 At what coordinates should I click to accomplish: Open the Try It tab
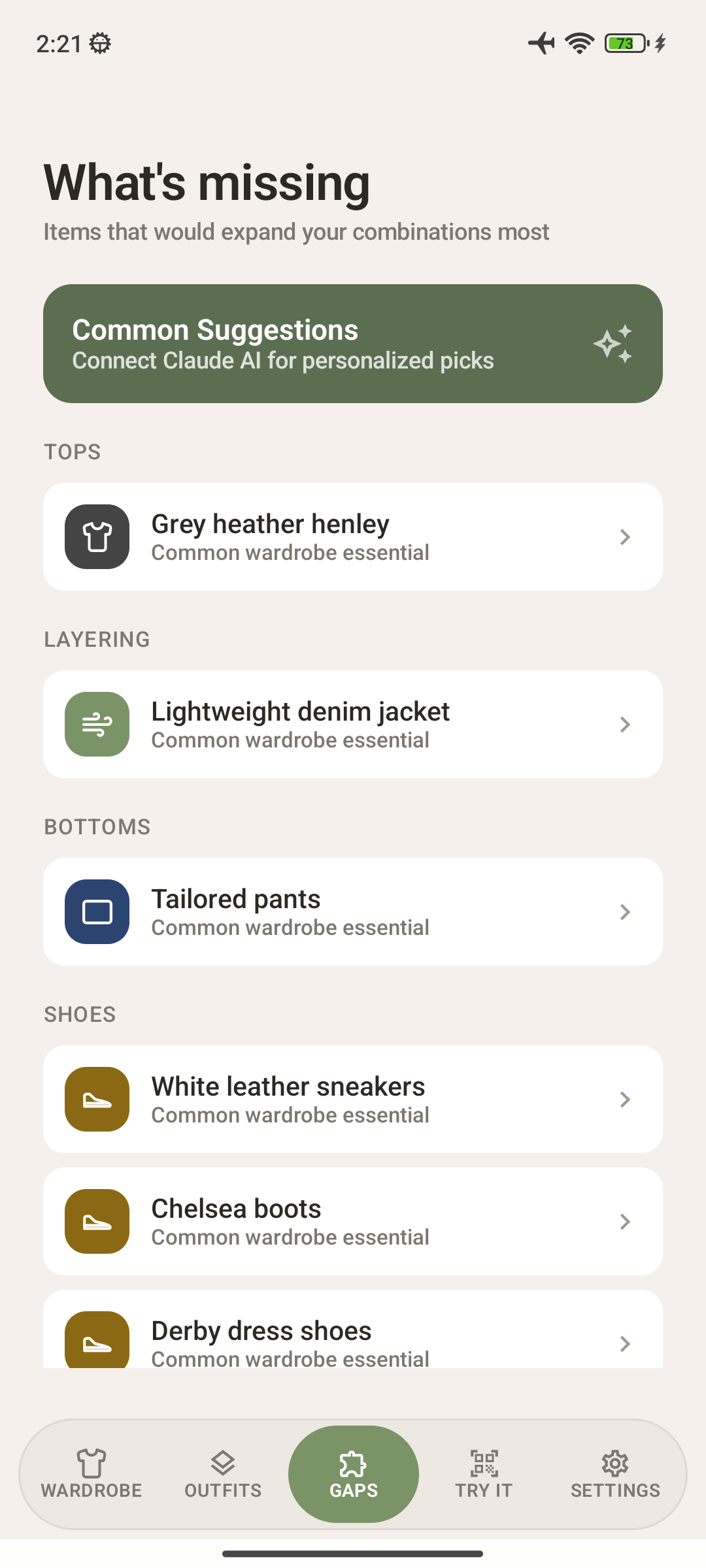tap(484, 1474)
